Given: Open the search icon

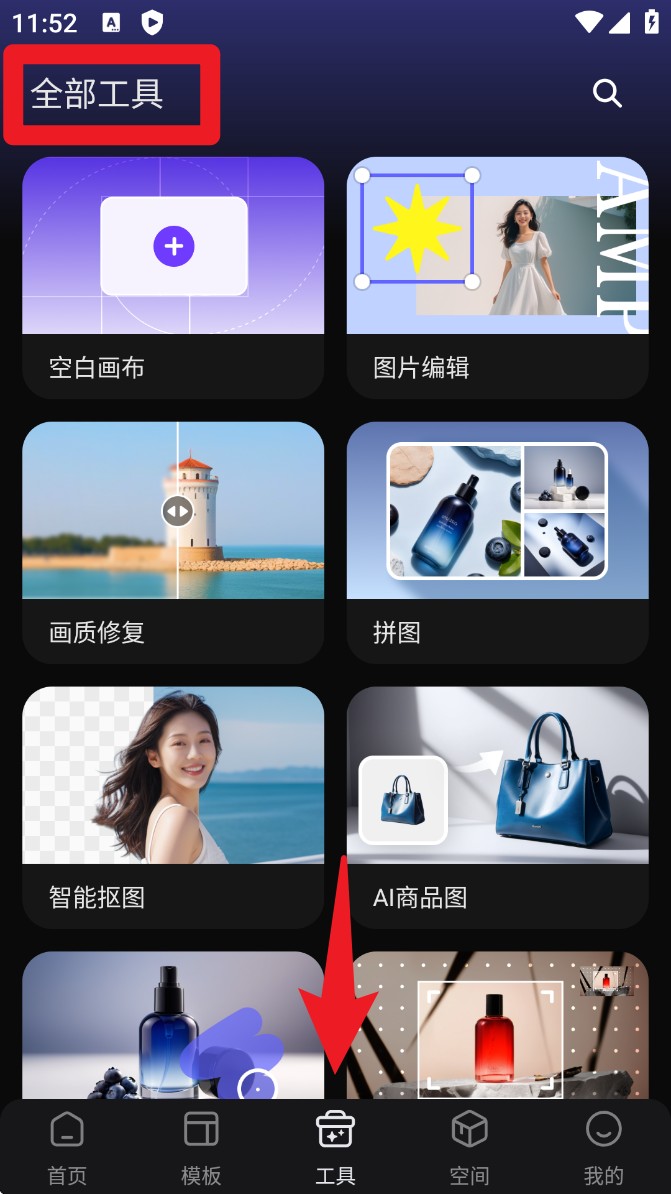Looking at the screenshot, I should (607, 93).
